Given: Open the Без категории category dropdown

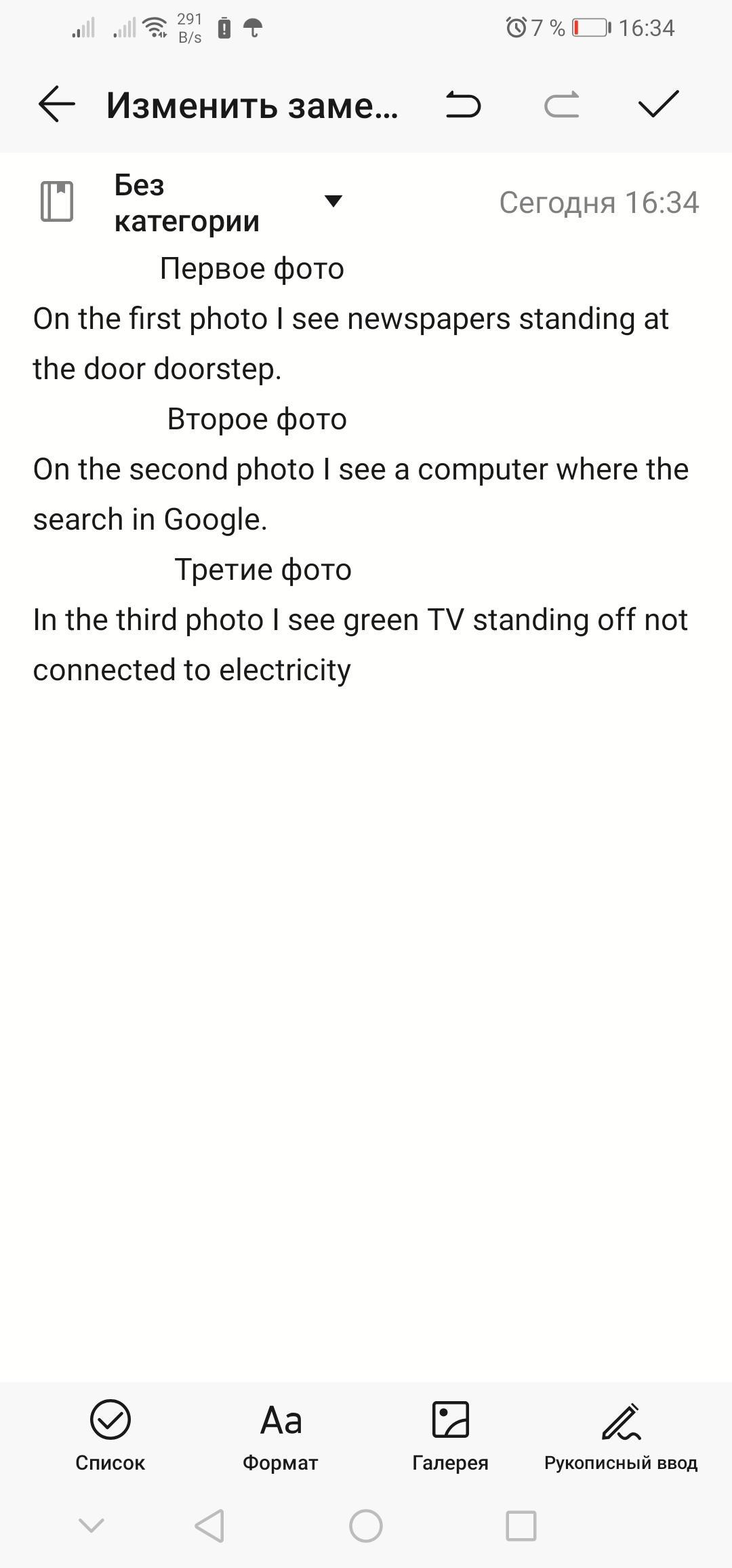Looking at the screenshot, I should pos(333,201).
